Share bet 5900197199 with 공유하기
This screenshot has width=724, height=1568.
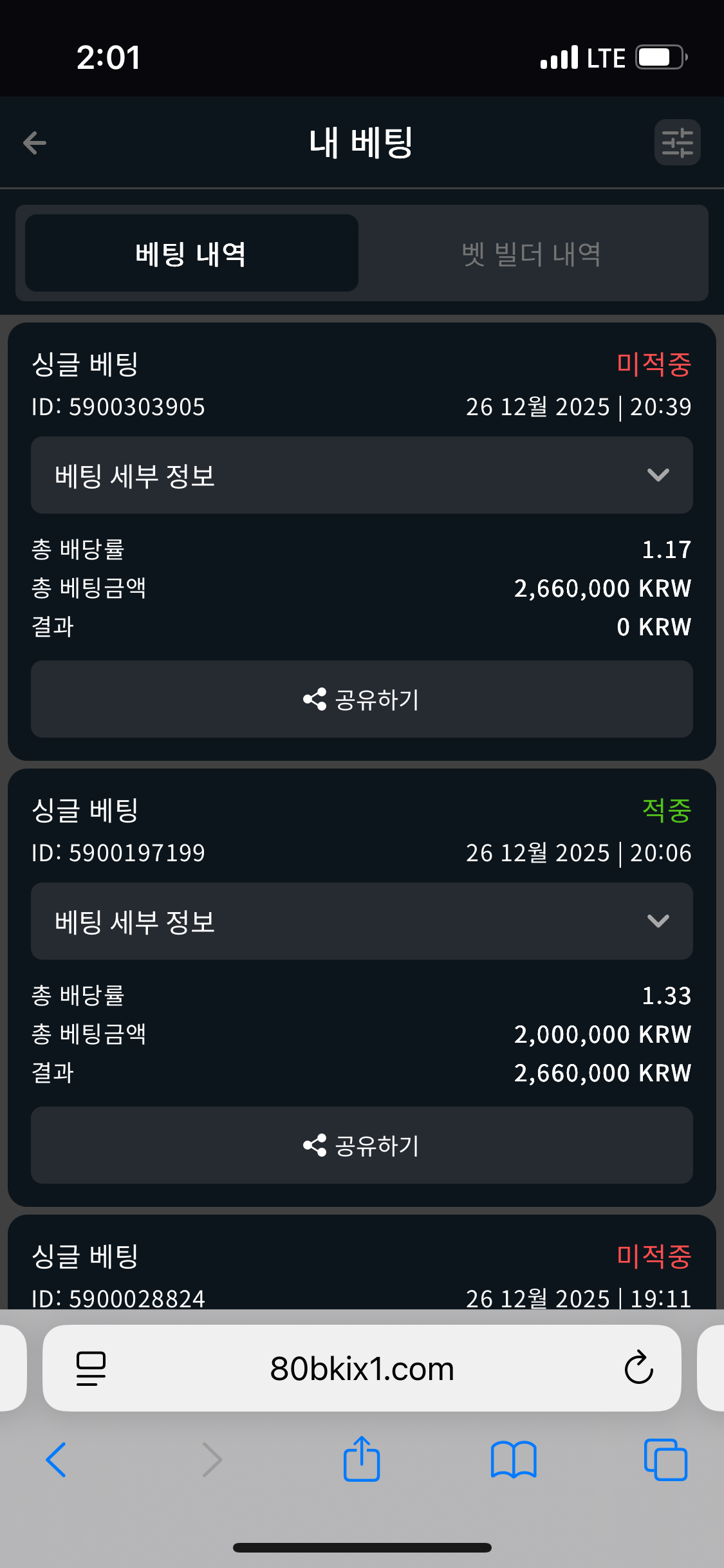point(362,1145)
